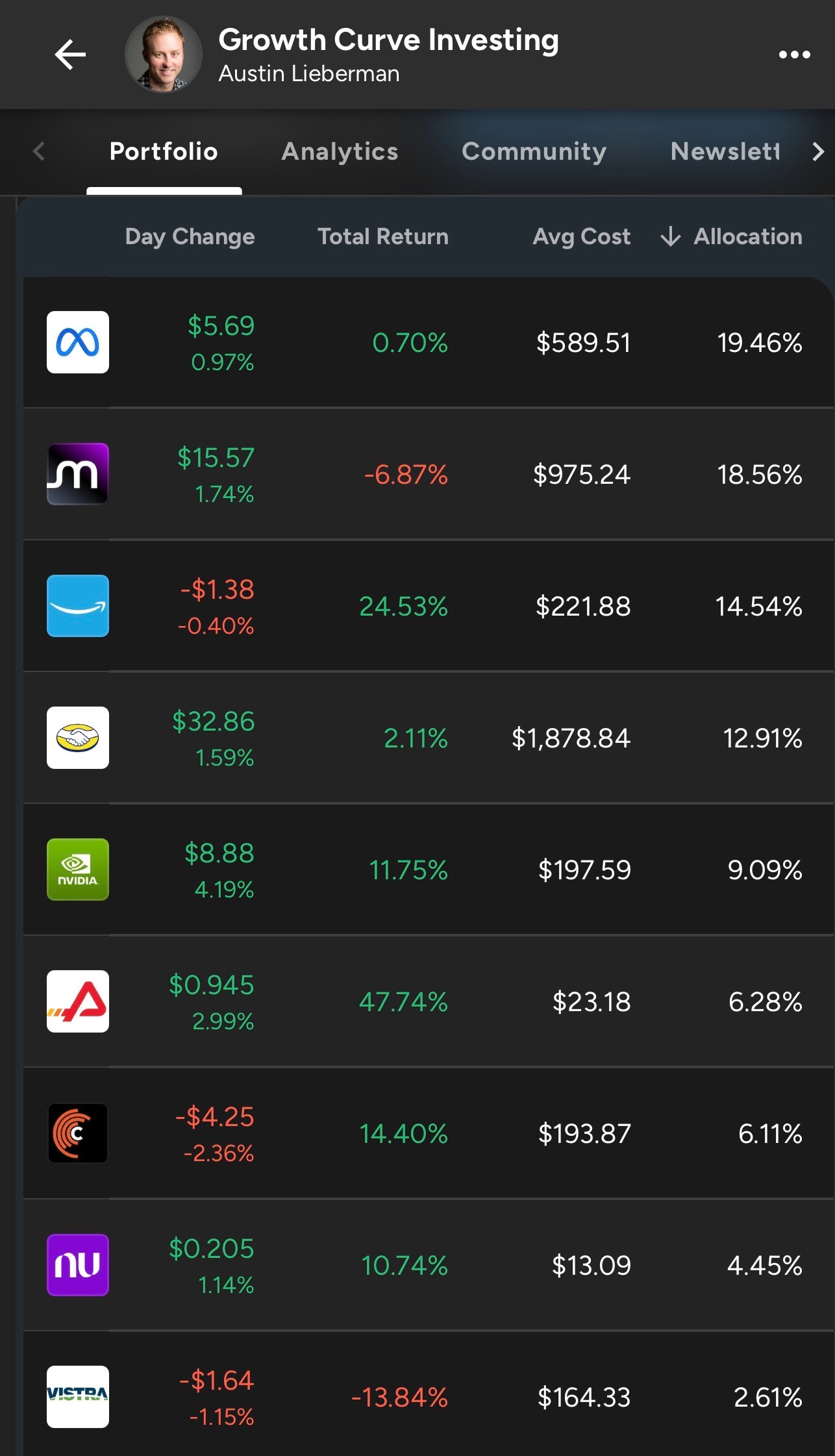Image resolution: width=835 pixels, height=1456 pixels.
Task: Sort the list by Day Change
Action: [190, 236]
